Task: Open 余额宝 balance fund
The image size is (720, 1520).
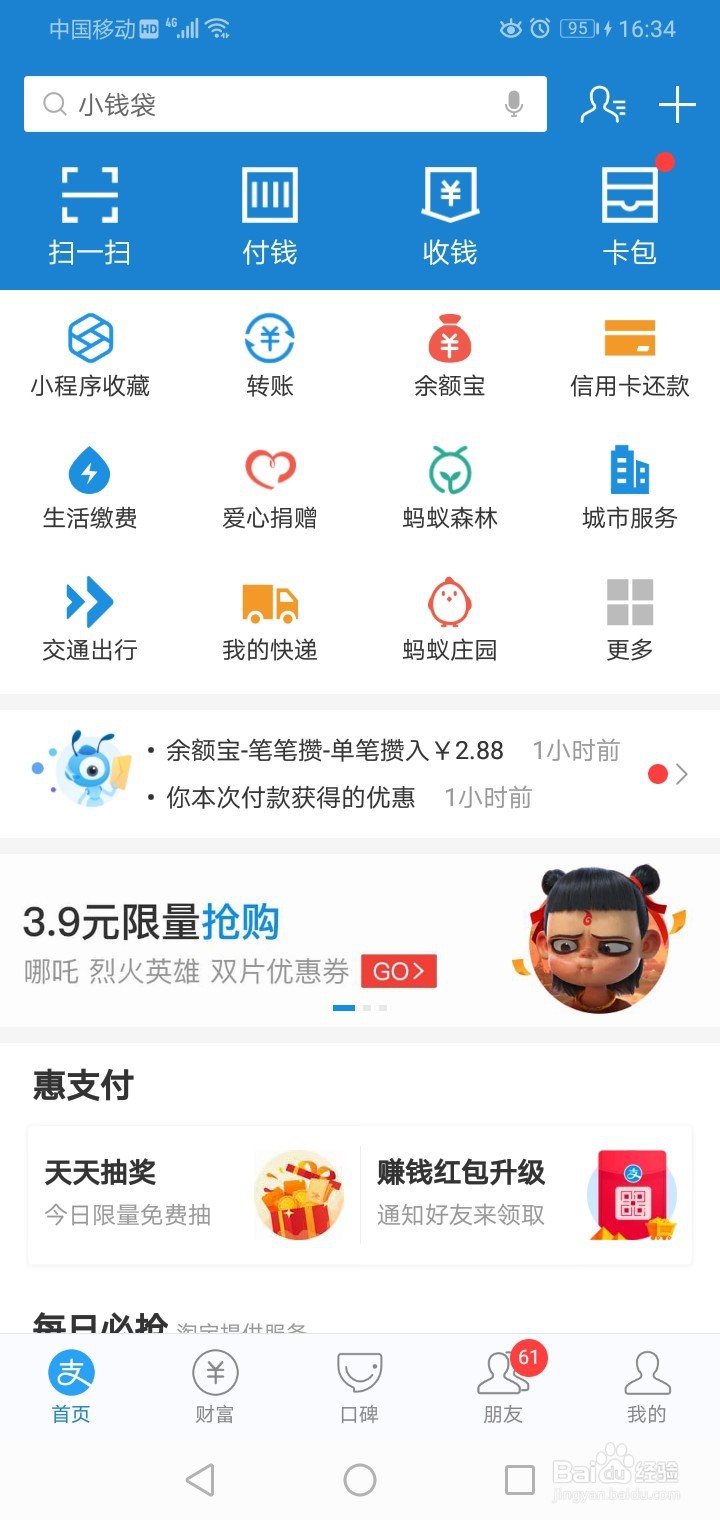Action: click(448, 350)
